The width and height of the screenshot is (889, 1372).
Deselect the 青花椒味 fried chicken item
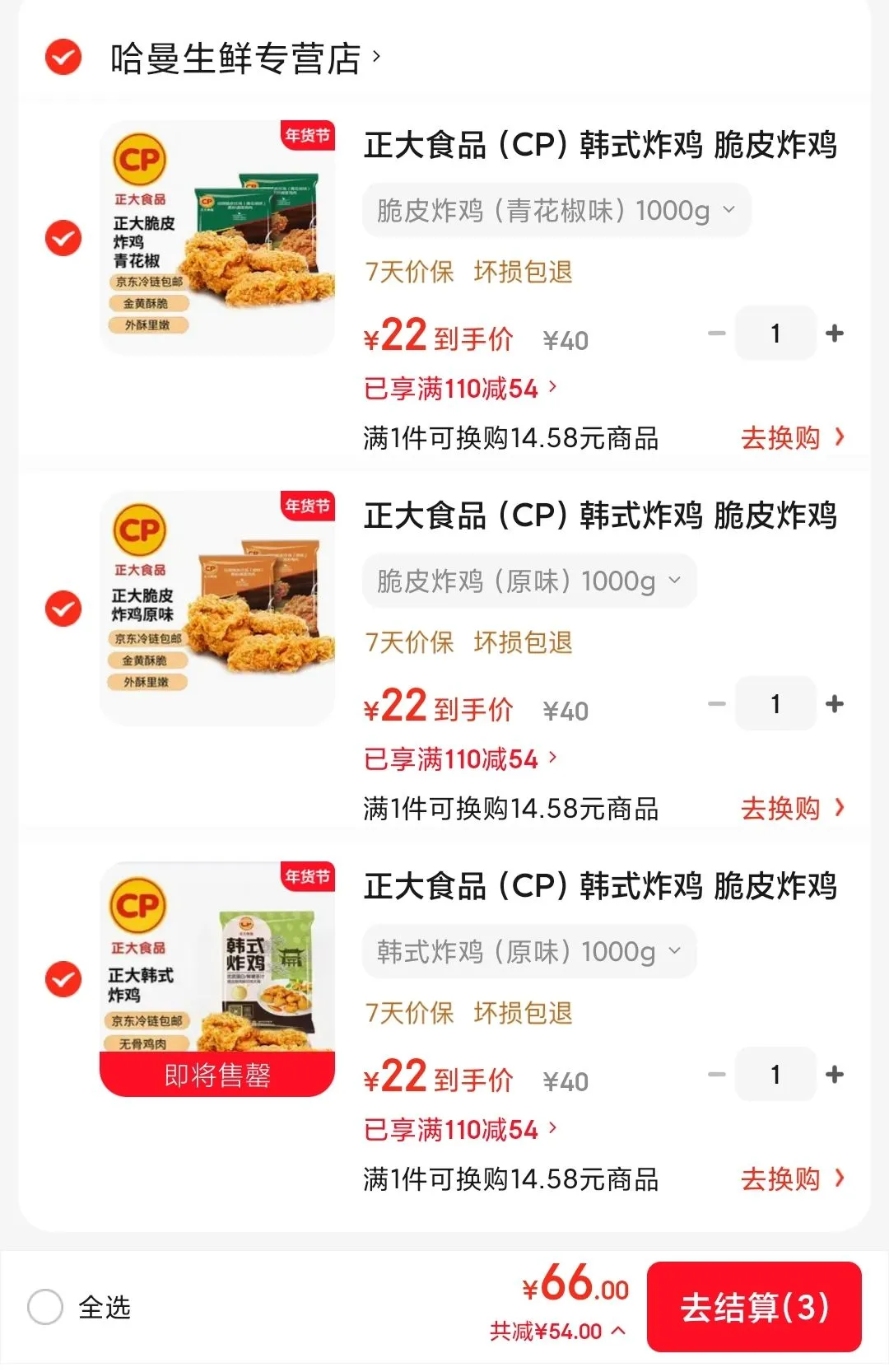pyautogui.click(x=63, y=238)
